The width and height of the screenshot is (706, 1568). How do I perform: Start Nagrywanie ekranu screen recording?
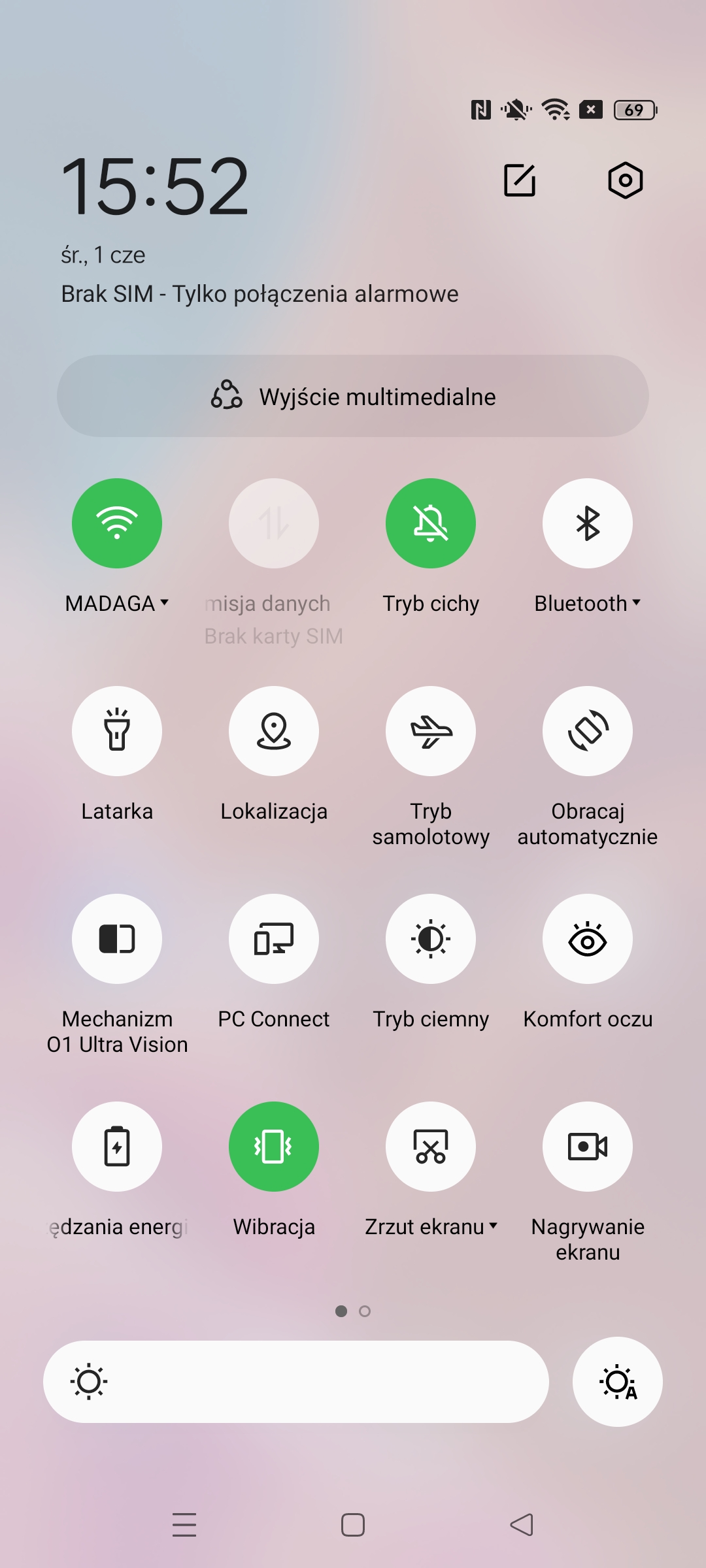coord(588,1147)
